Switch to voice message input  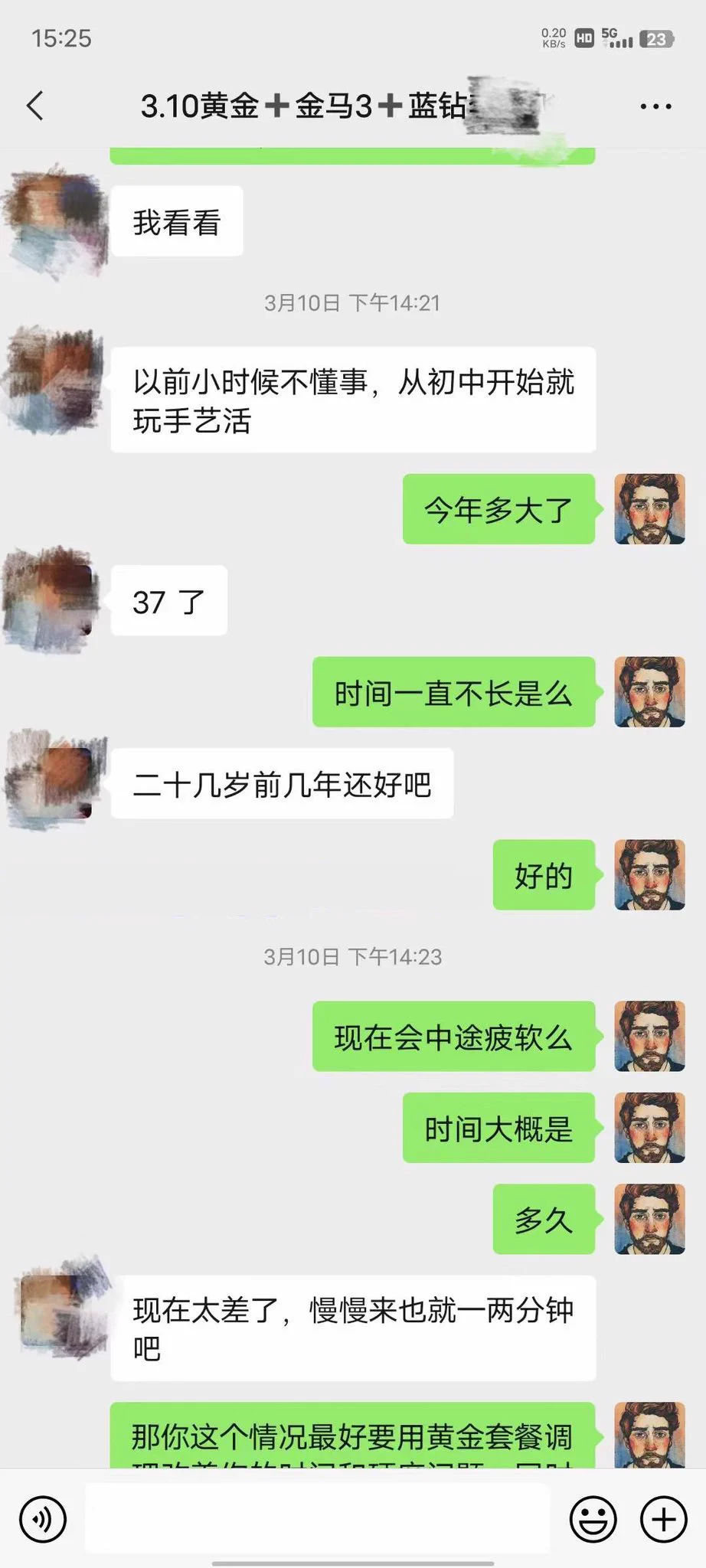(43, 1519)
